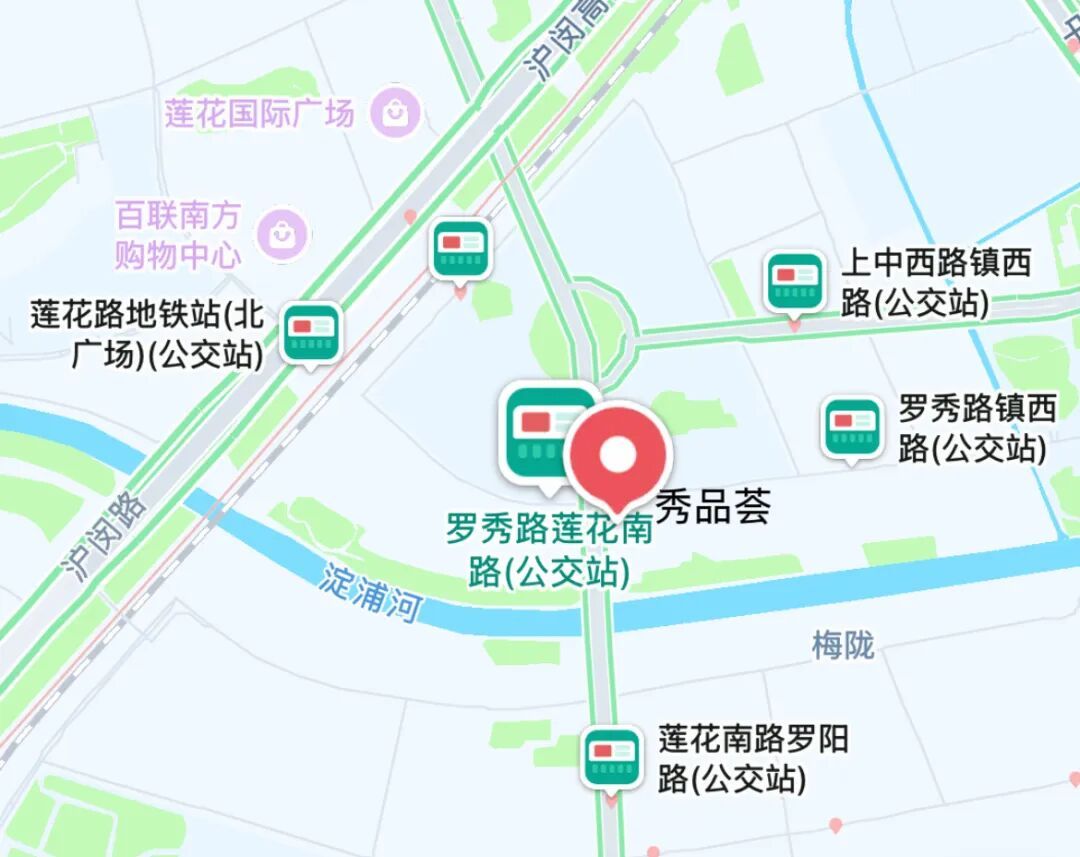Image resolution: width=1080 pixels, height=857 pixels.
Task: Open the 上中西路镇西路 bus stop marker
Action: click(795, 283)
